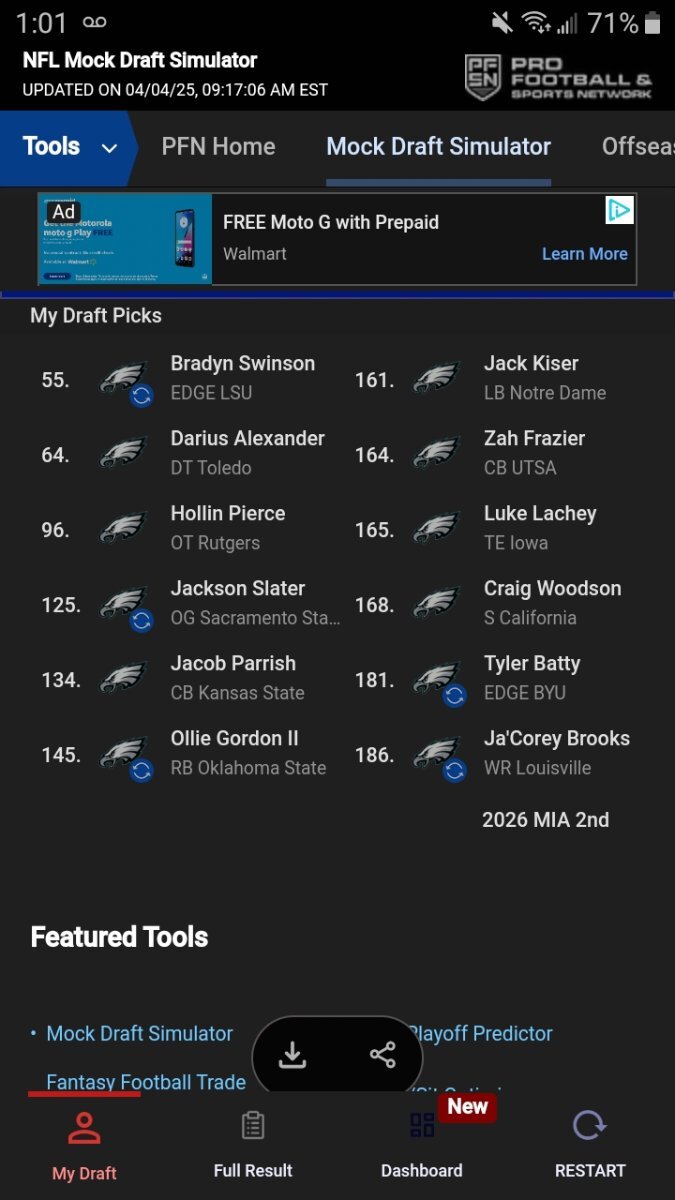The width and height of the screenshot is (675, 1200).
Task: Open the Playoff Predictor link
Action: pyautogui.click(x=482, y=1033)
